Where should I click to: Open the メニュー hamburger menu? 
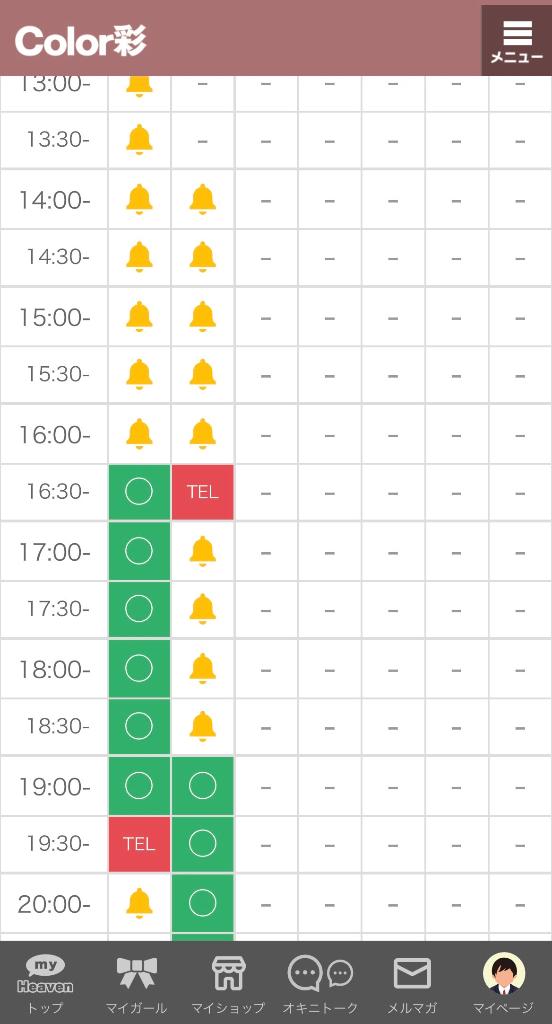click(x=517, y=40)
